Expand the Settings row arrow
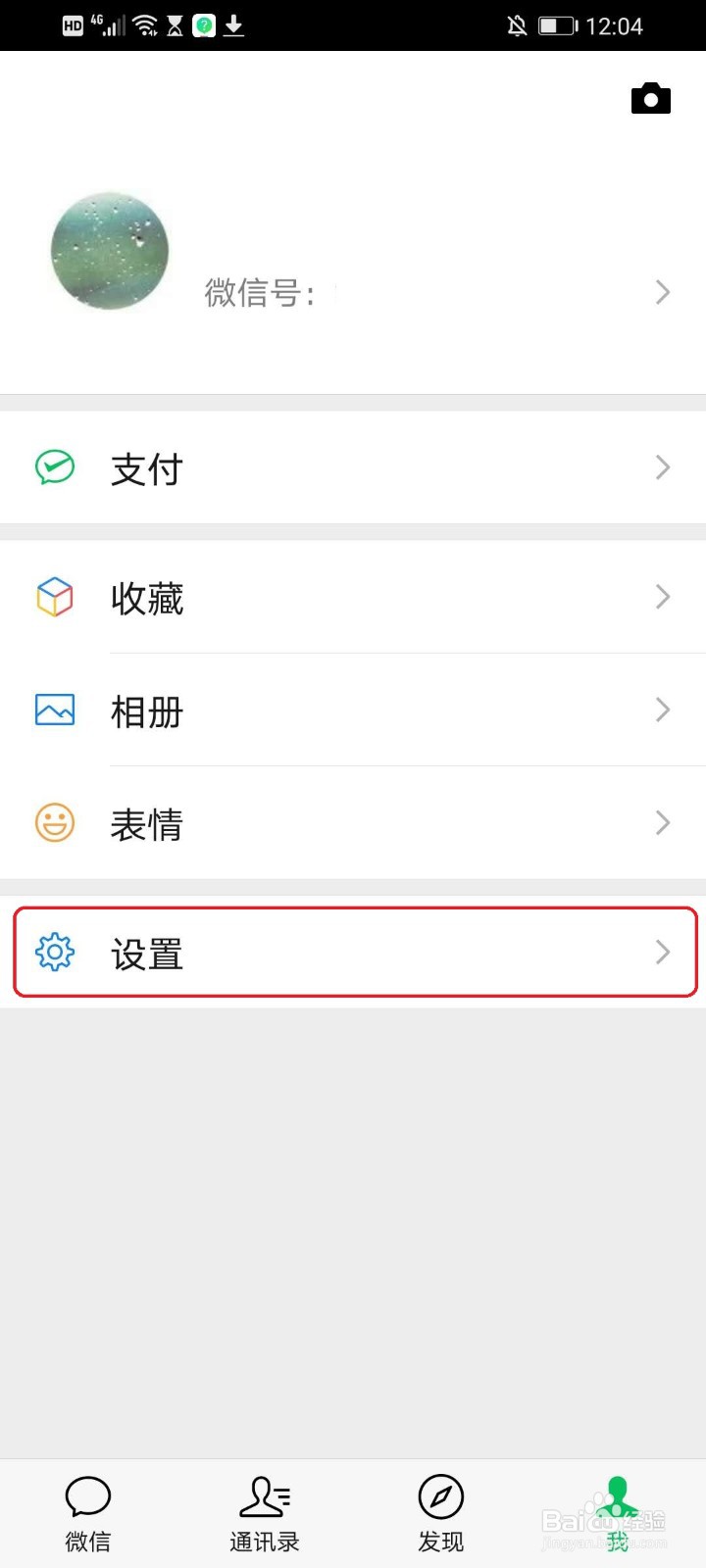 (663, 952)
